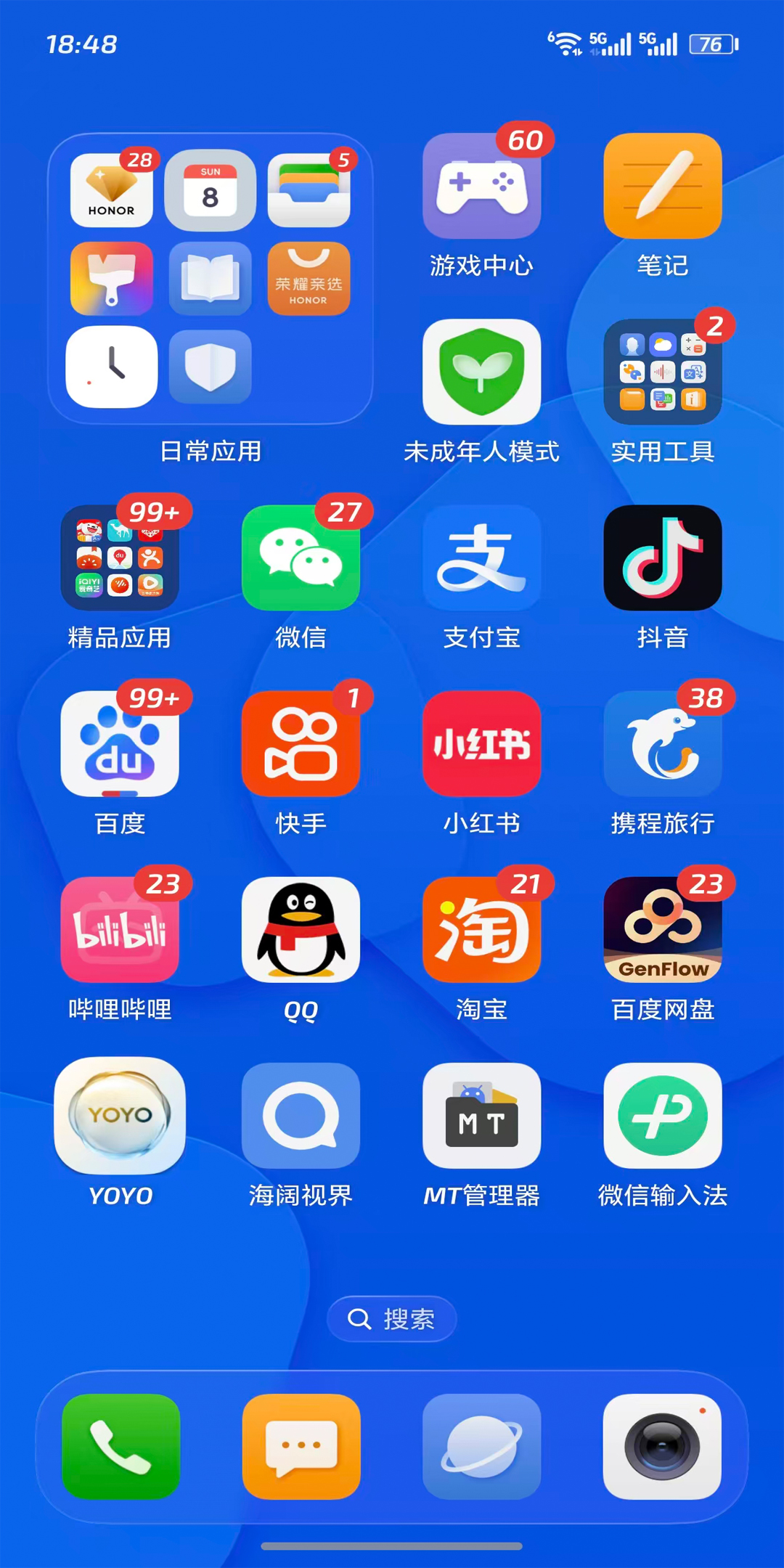Image resolution: width=784 pixels, height=1568 pixels.
Task: Launch the 笔记 notes app
Action: (x=662, y=187)
